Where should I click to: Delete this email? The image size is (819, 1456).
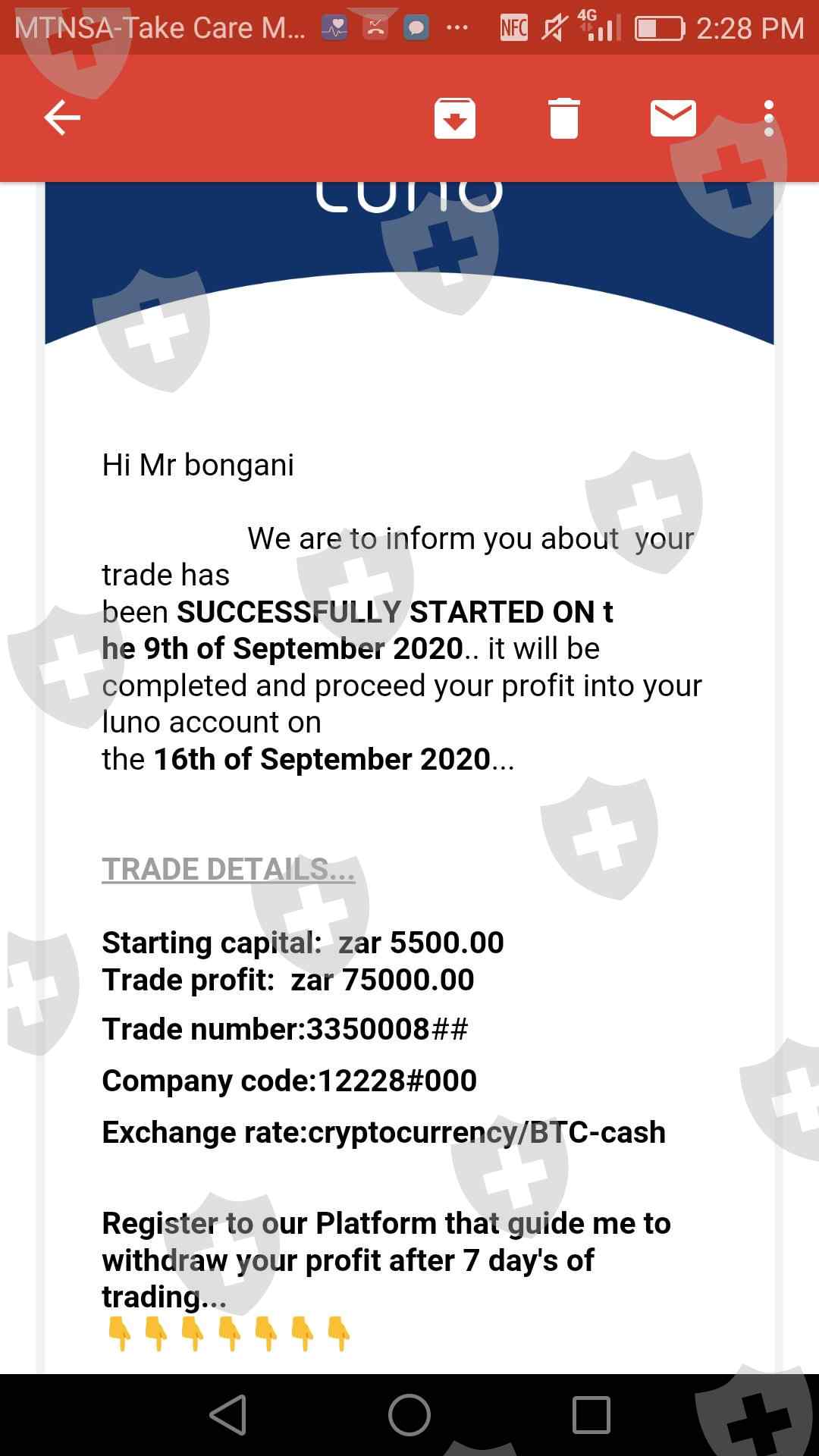[563, 118]
